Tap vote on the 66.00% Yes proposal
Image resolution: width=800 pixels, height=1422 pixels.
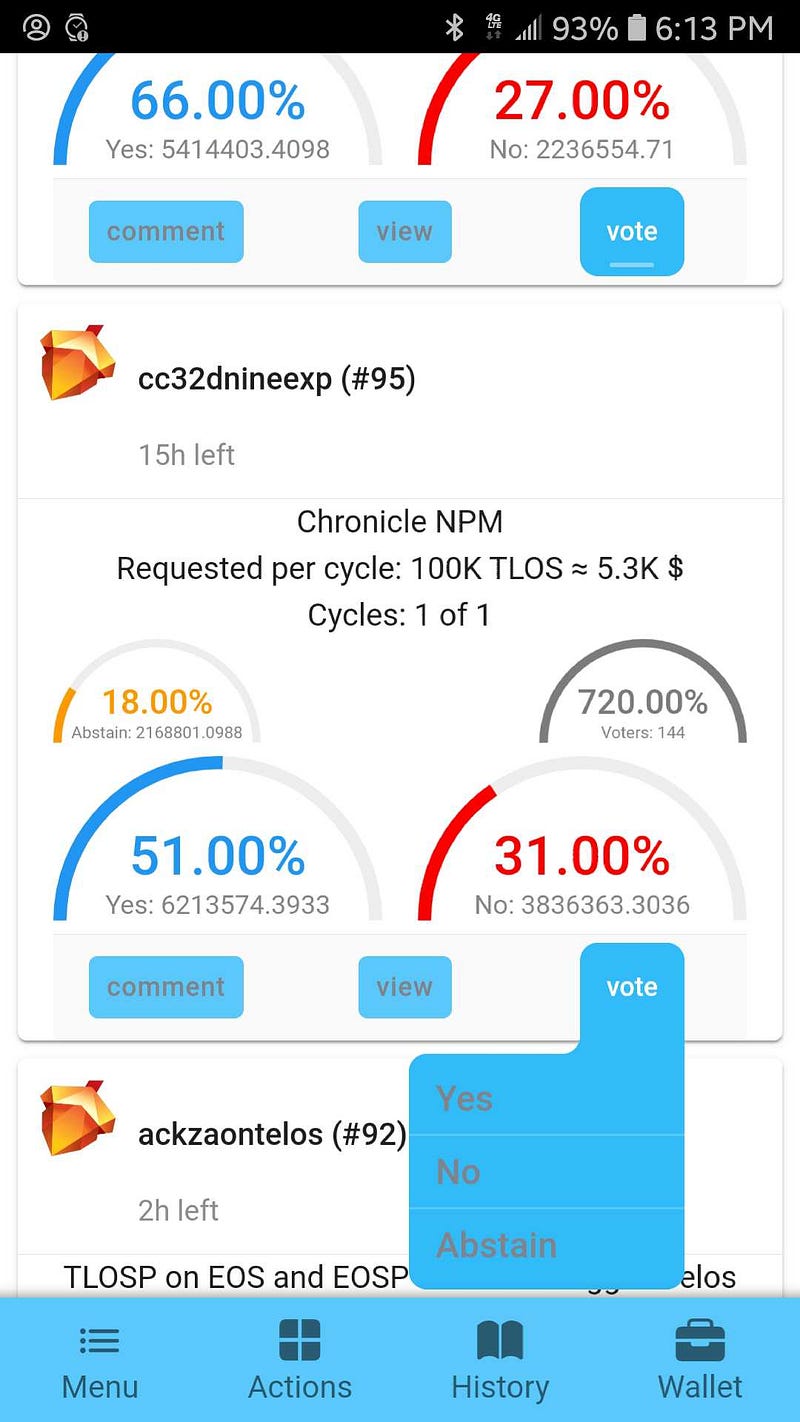632,232
